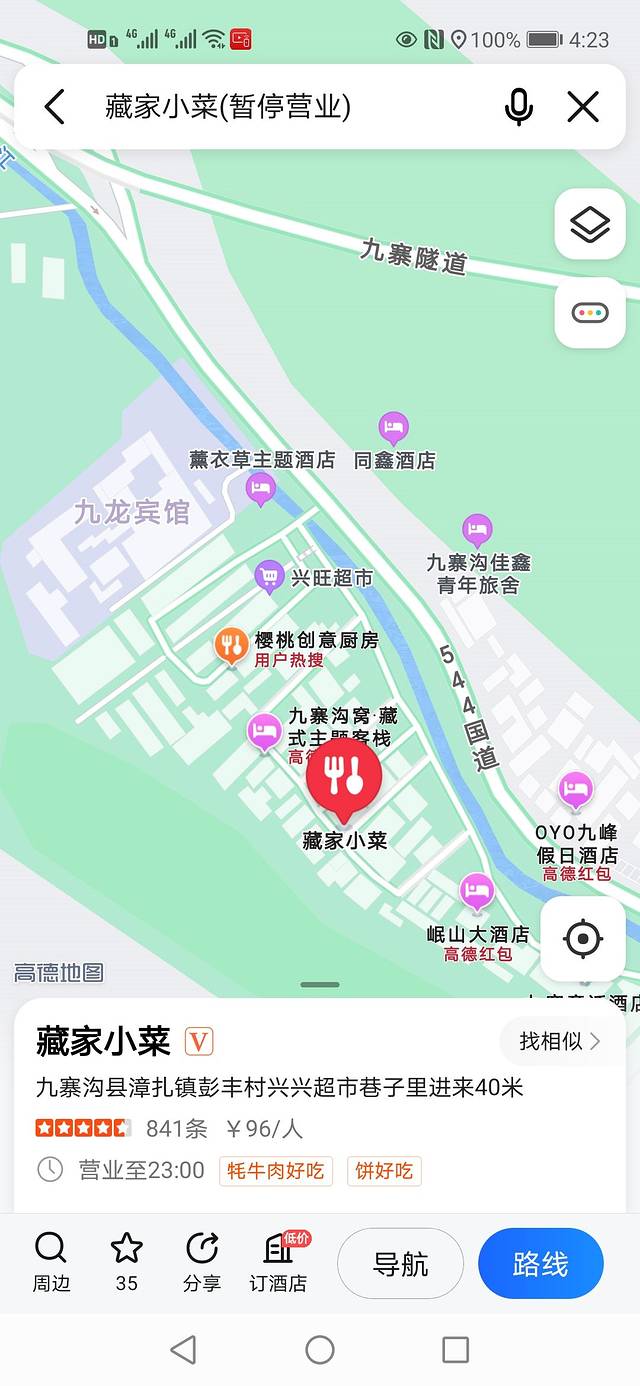Open 订酒店 hotel booking
The width and height of the screenshot is (640, 1386).
click(279, 1261)
